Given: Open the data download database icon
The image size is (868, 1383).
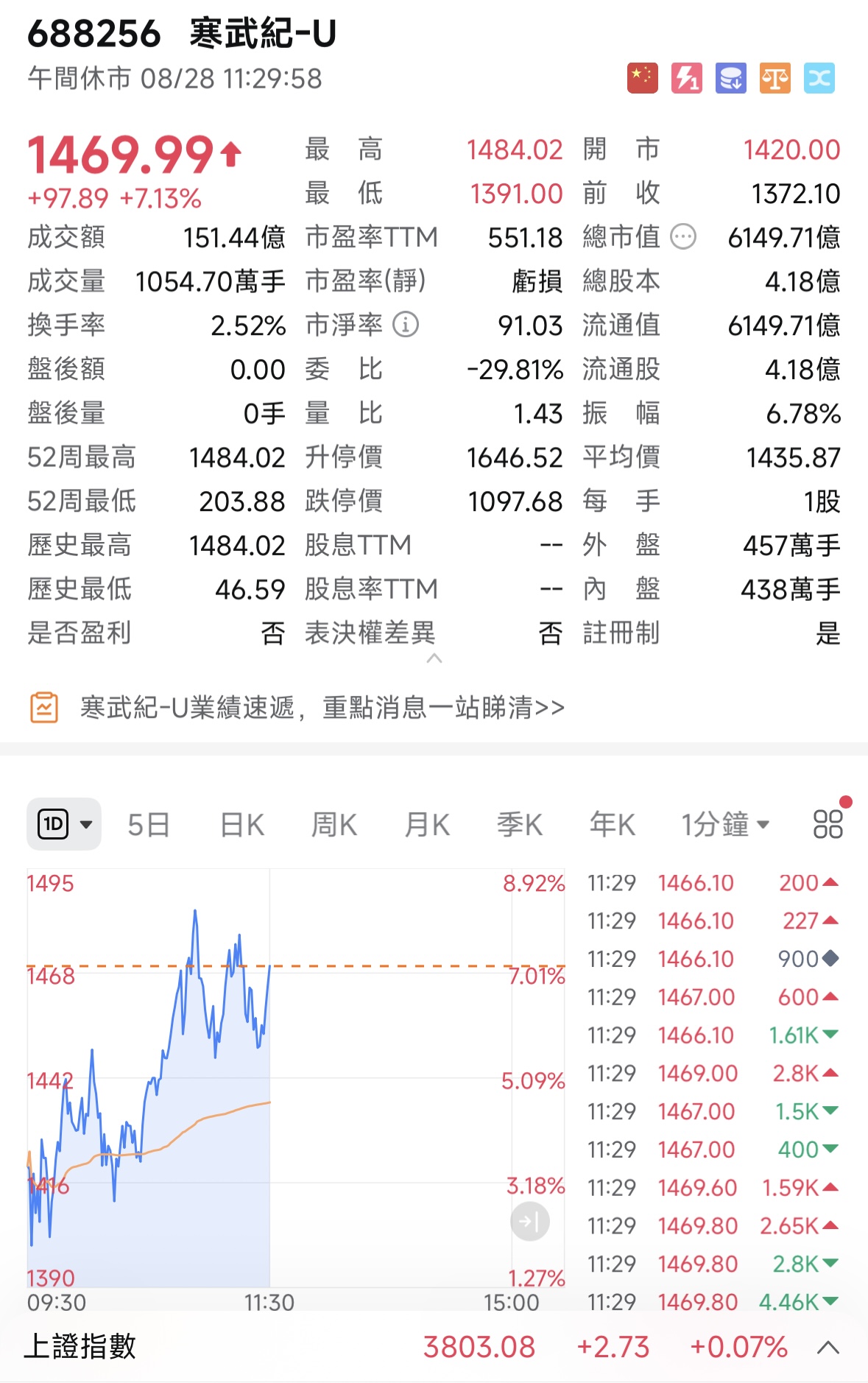Looking at the screenshot, I should (731, 77).
